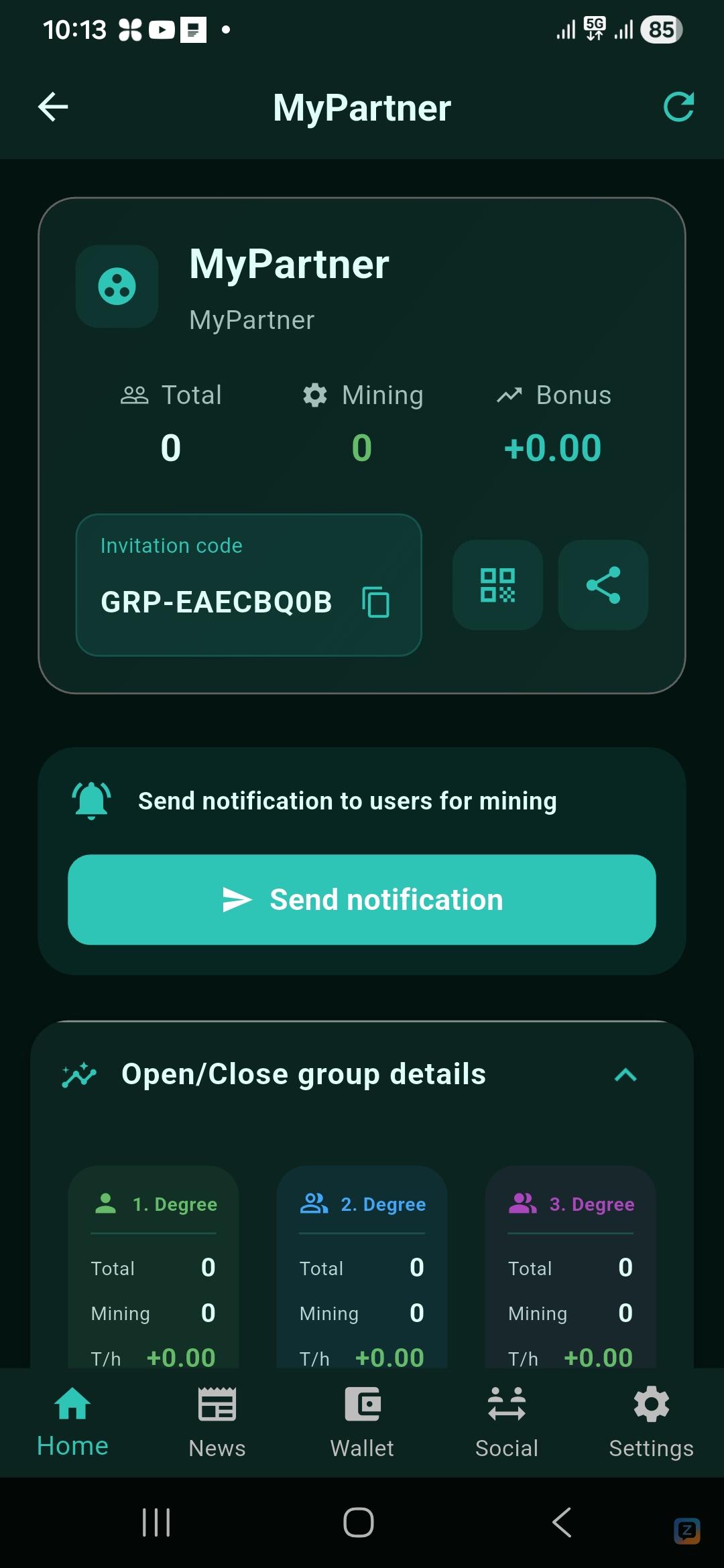Click the 1. Degree person icon
The height and width of the screenshot is (1568, 724).
tap(105, 1203)
